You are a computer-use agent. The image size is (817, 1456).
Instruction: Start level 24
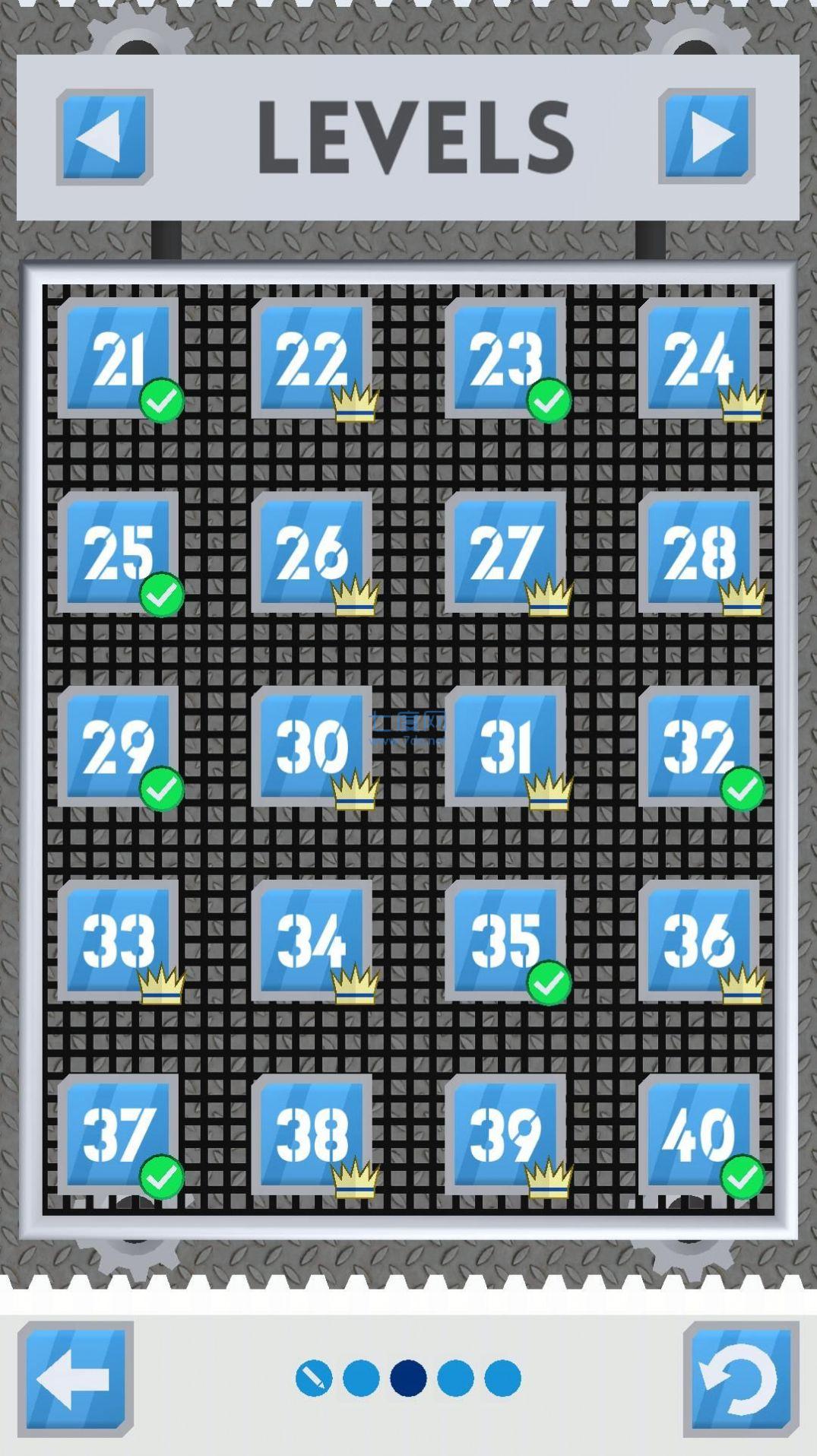click(x=699, y=357)
